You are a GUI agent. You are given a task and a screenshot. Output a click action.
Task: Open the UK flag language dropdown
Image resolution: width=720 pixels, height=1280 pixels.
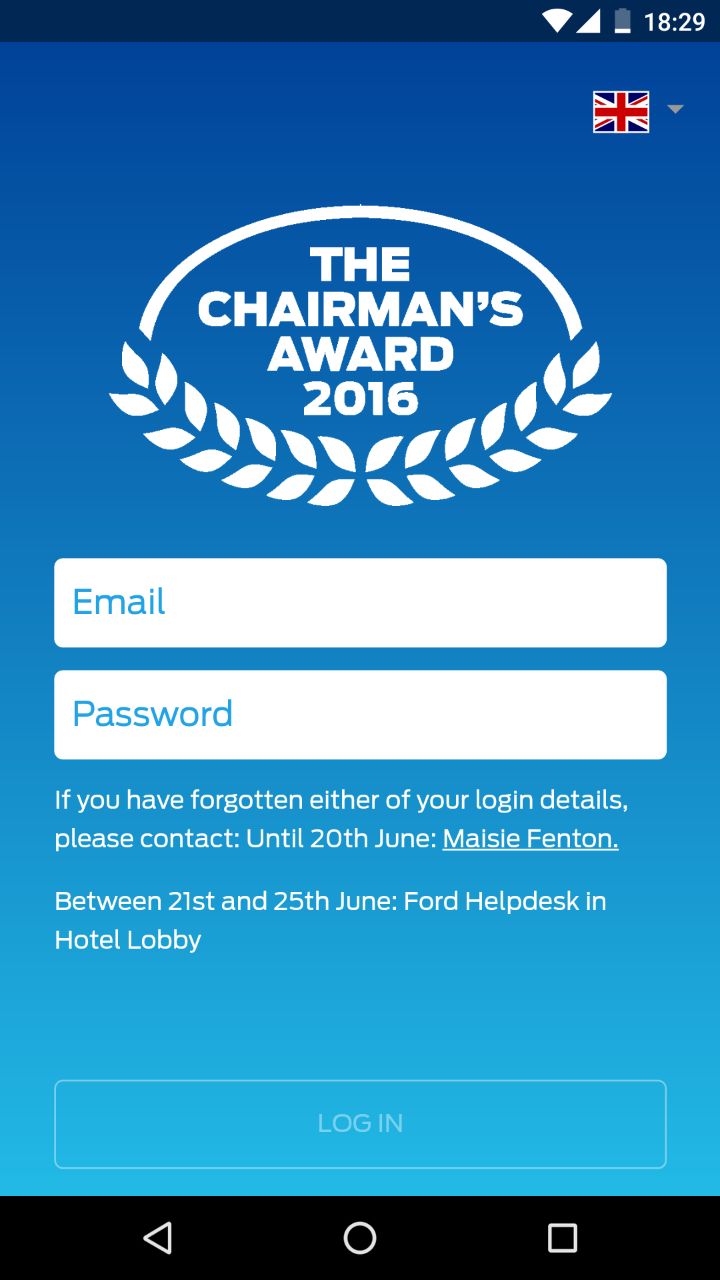coord(638,111)
